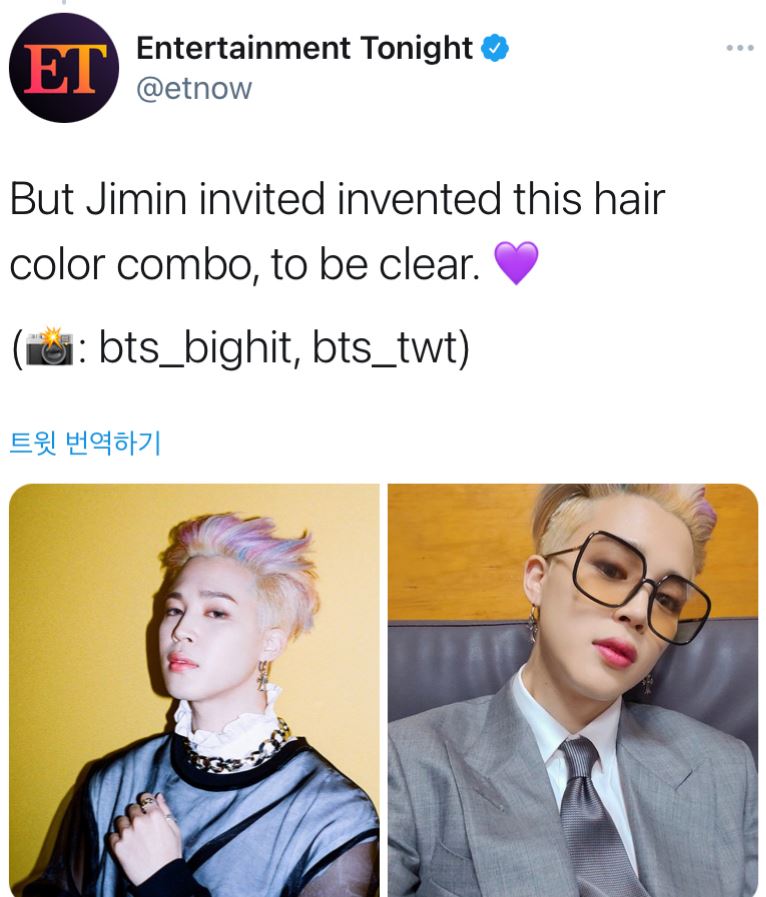Open the right photo with glasses
766x897 pixels.
click(x=572, y=689)
